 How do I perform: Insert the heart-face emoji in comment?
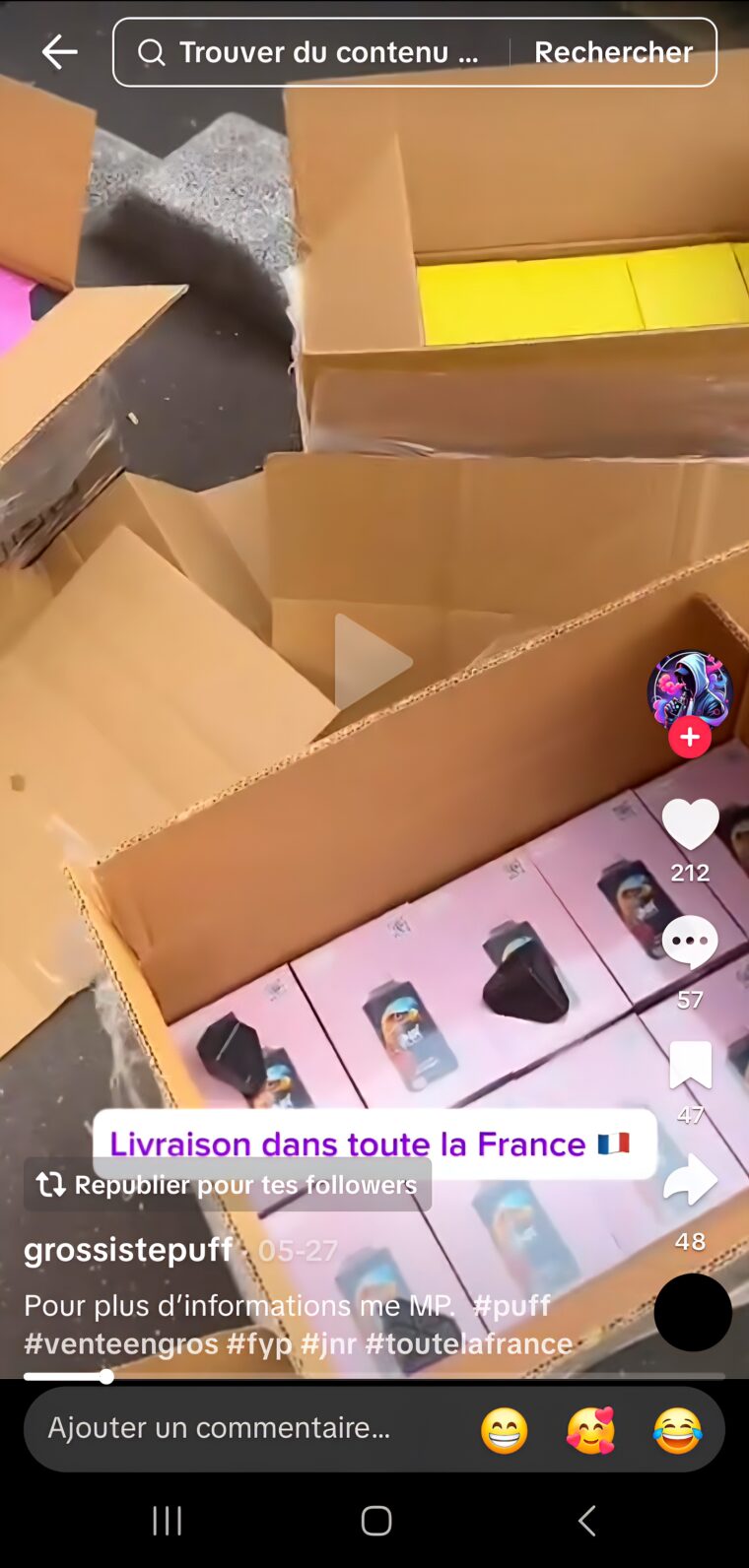click(x=590, y=1430)
